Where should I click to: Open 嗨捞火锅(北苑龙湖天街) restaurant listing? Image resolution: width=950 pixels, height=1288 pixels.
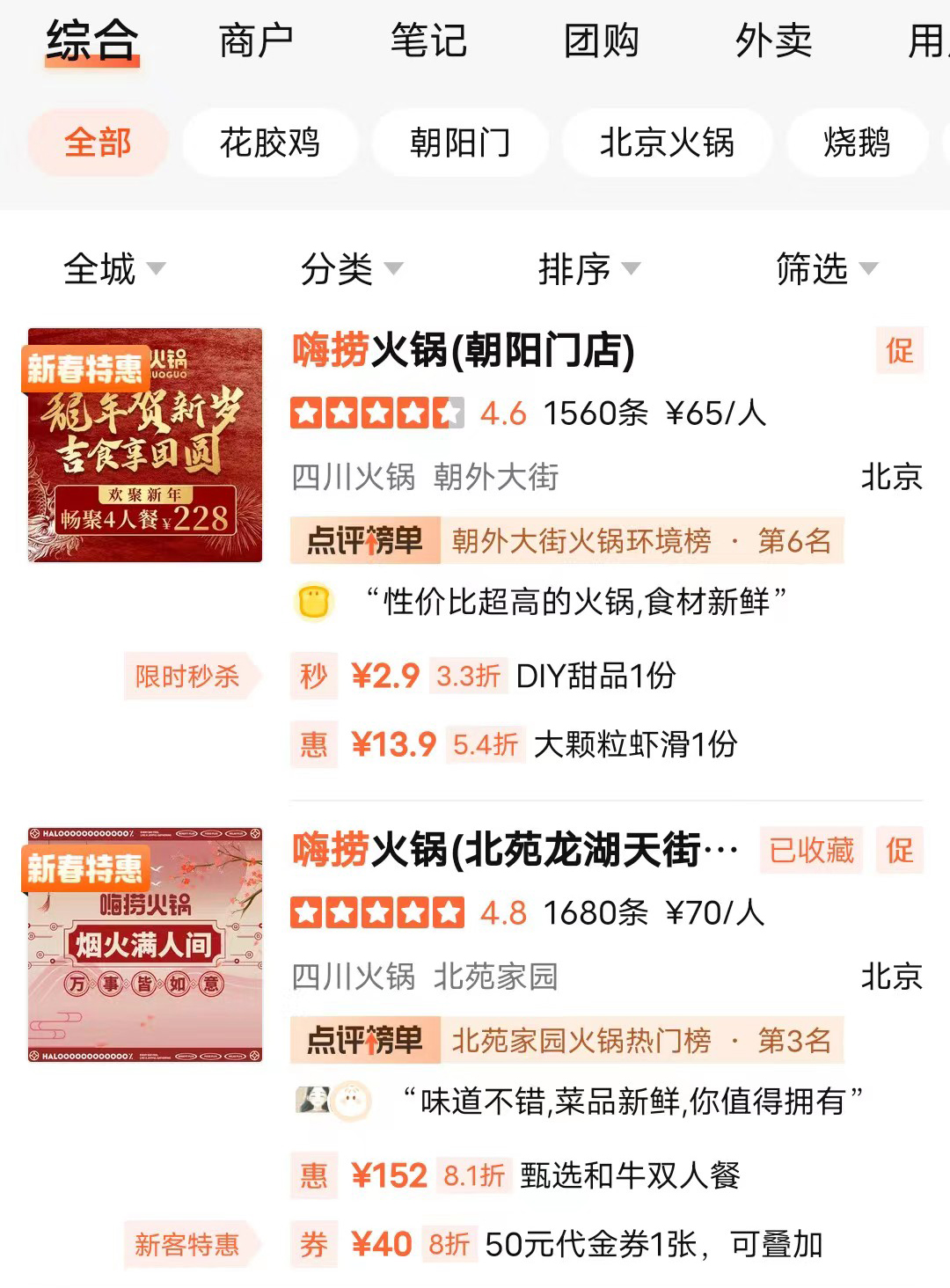(515, 850)
